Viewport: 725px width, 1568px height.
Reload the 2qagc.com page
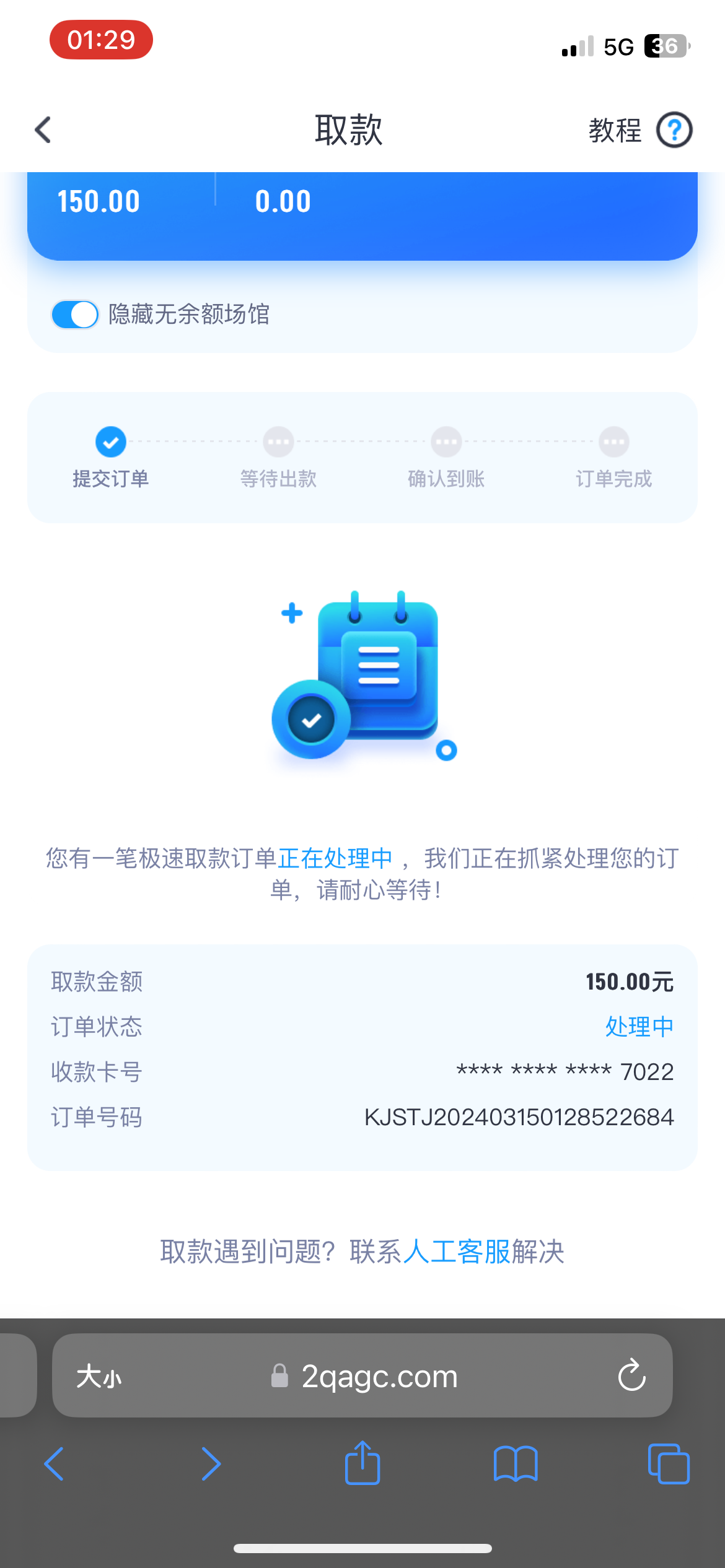pos(631,1376)
